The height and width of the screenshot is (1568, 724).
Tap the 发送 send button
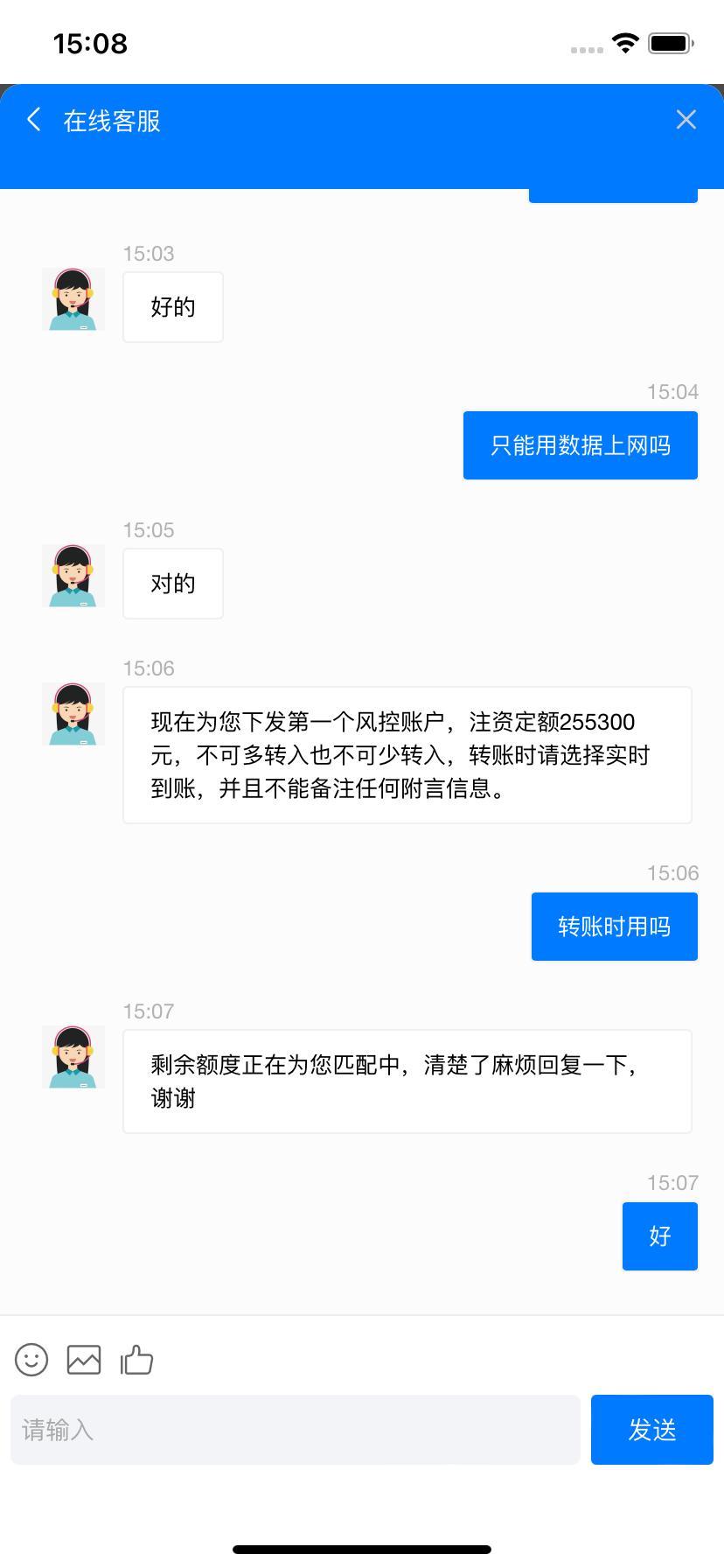point(651,1430)
